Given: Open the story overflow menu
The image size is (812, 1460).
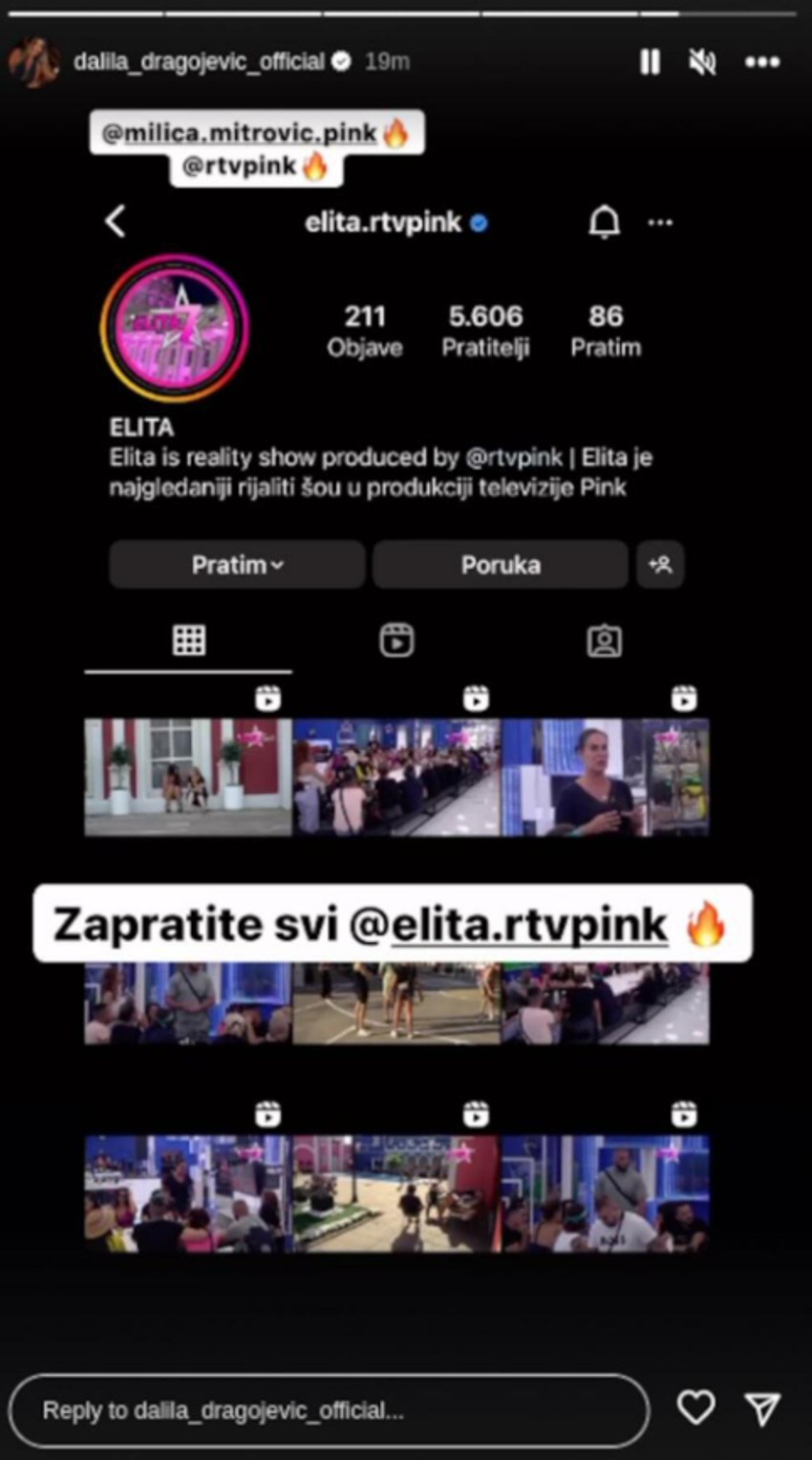Looking at the screenshot, I should coord(762,62).
